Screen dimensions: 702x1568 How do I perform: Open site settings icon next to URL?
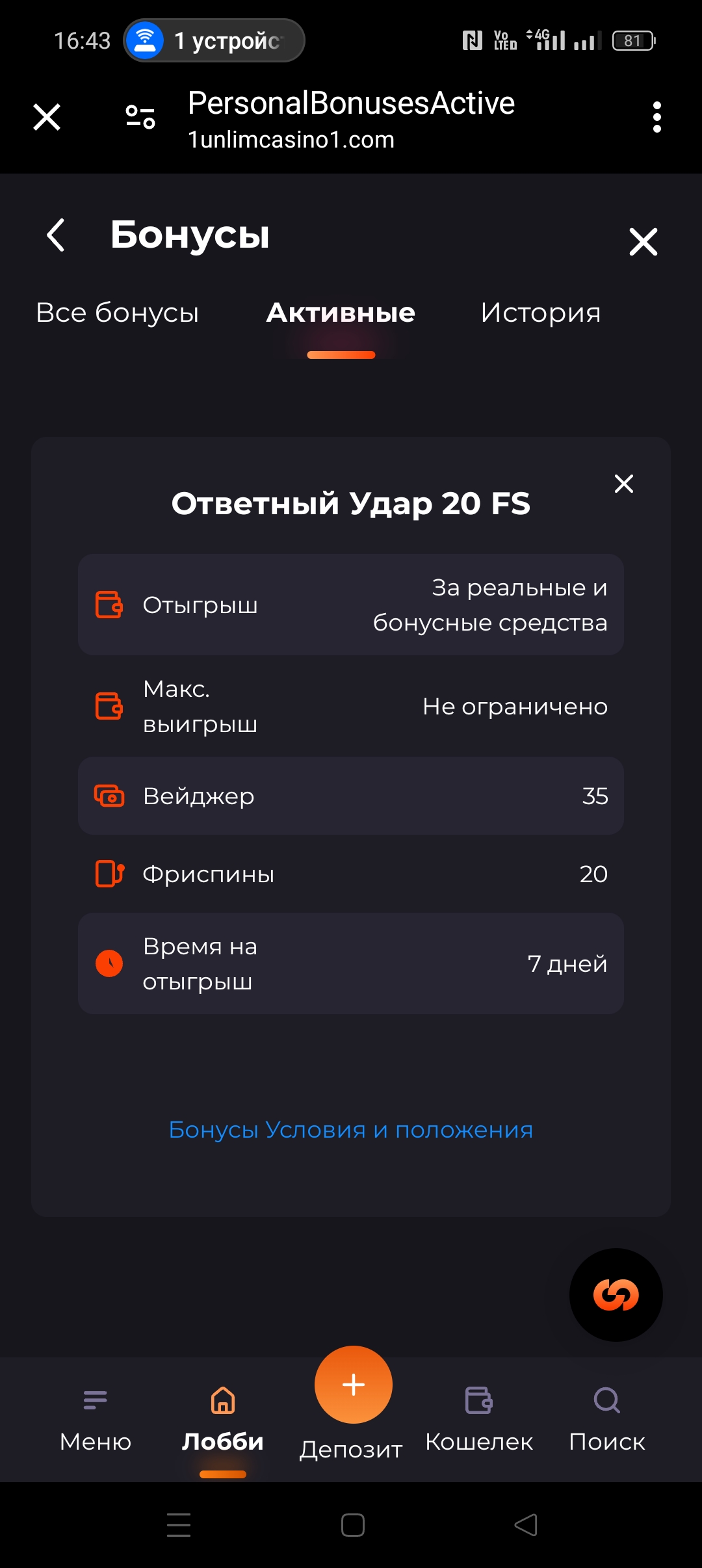click(140, 118)
